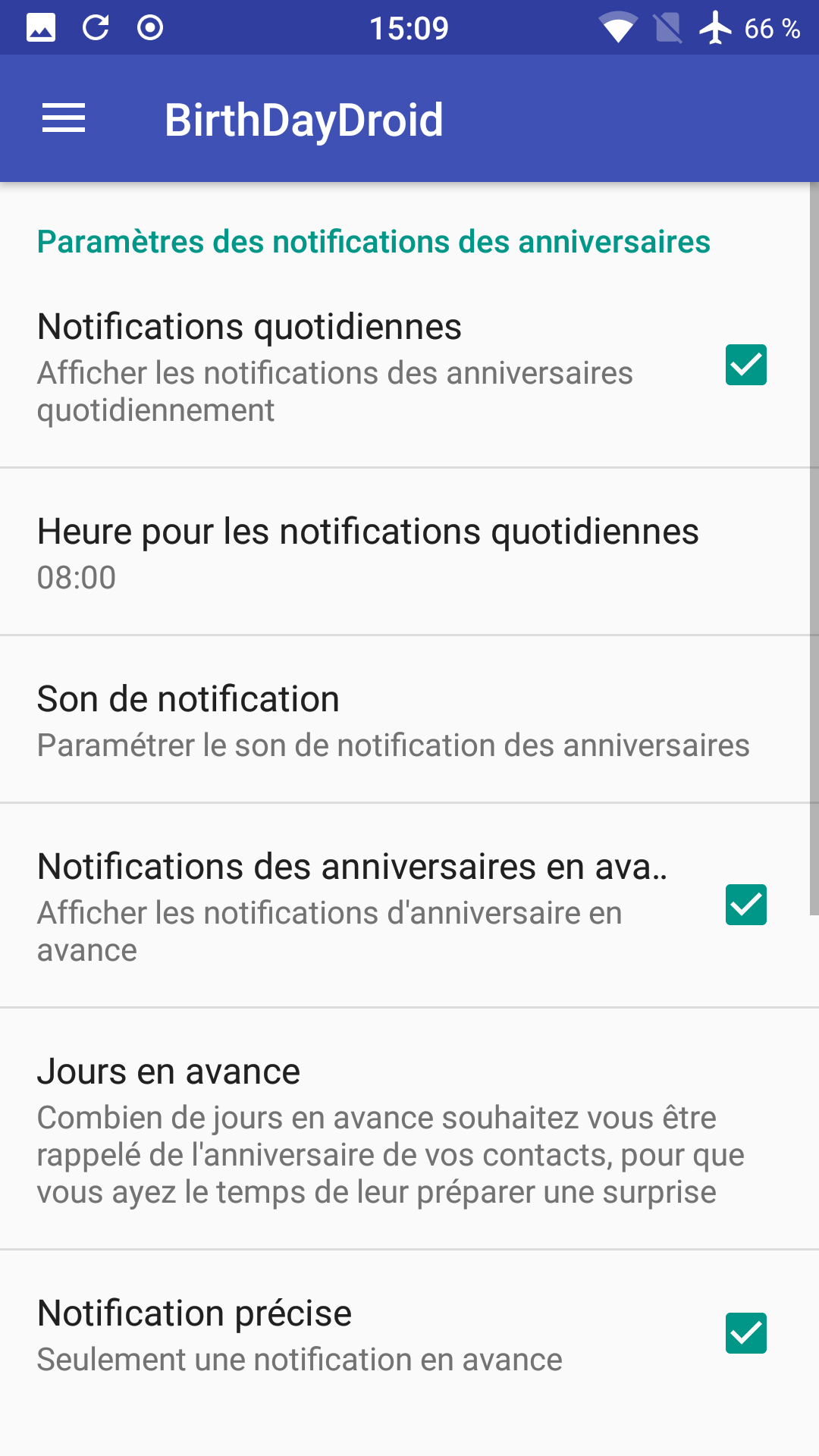
Task: Open Heure pour les notifications quotidiennes
Action: 368,552
